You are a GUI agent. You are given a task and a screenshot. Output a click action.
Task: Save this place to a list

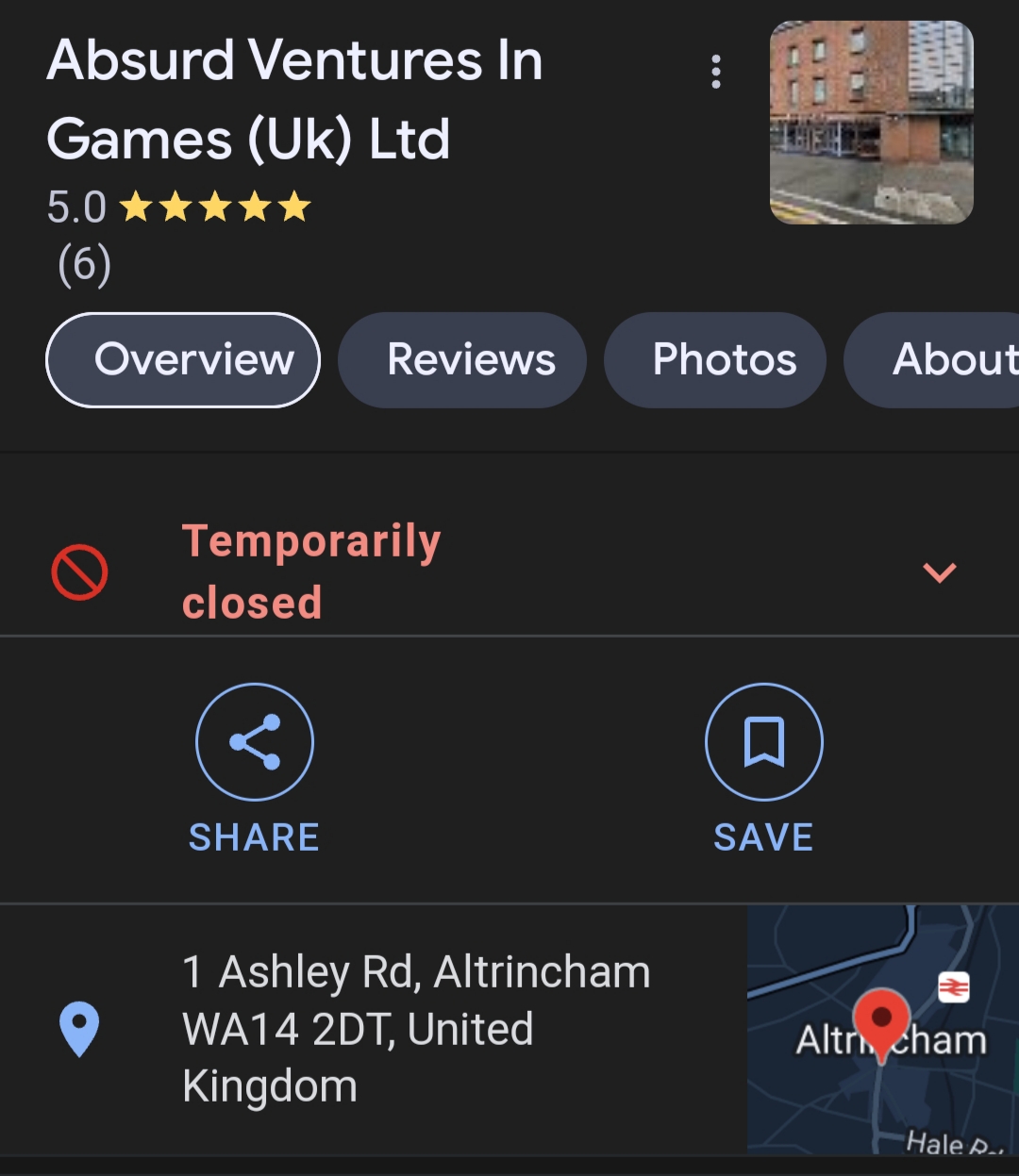coord(764,743)
